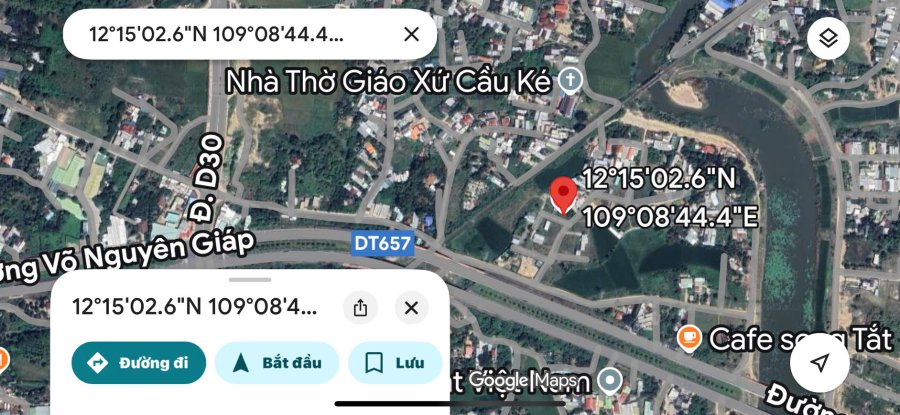Close the location info card
The height and width of the screenshot is (415, 900).
(411, 308)
